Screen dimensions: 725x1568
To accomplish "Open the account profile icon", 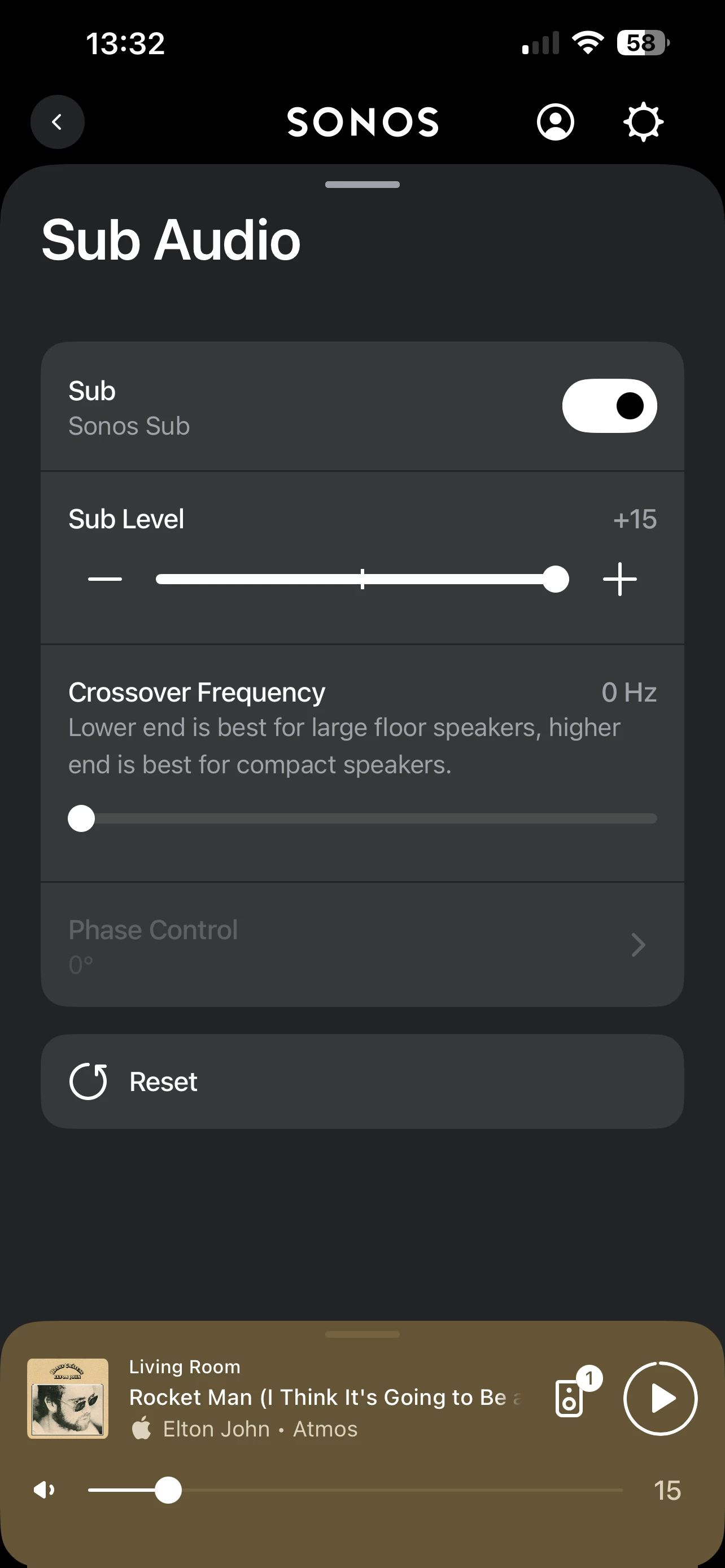I will coord(555,122).
